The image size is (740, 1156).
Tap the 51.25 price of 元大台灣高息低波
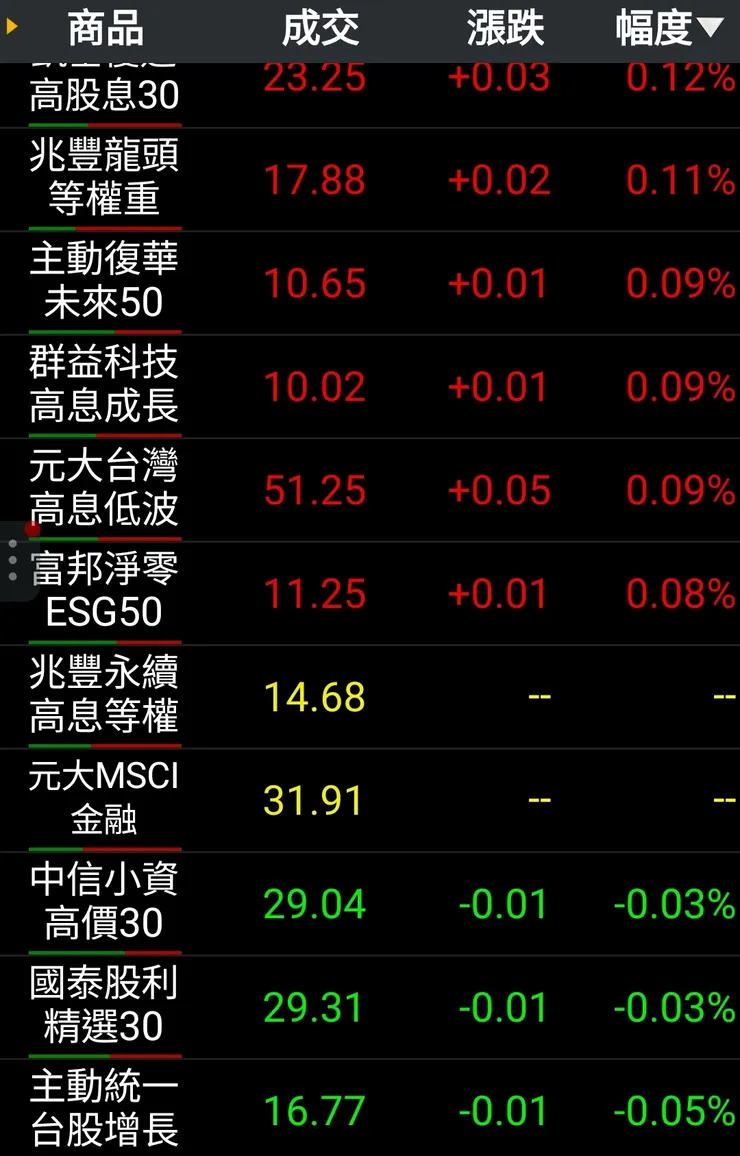click(x=315, y=490)
